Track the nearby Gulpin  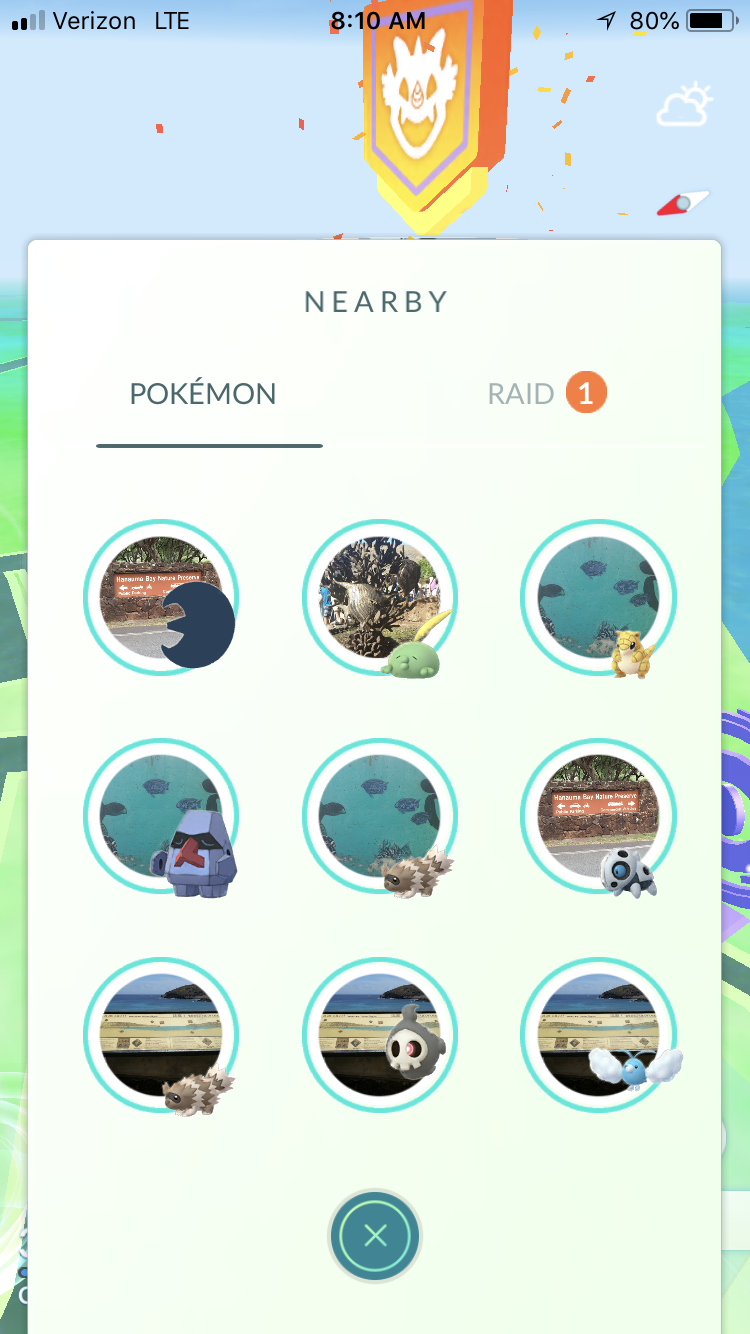tap(380, 597)
